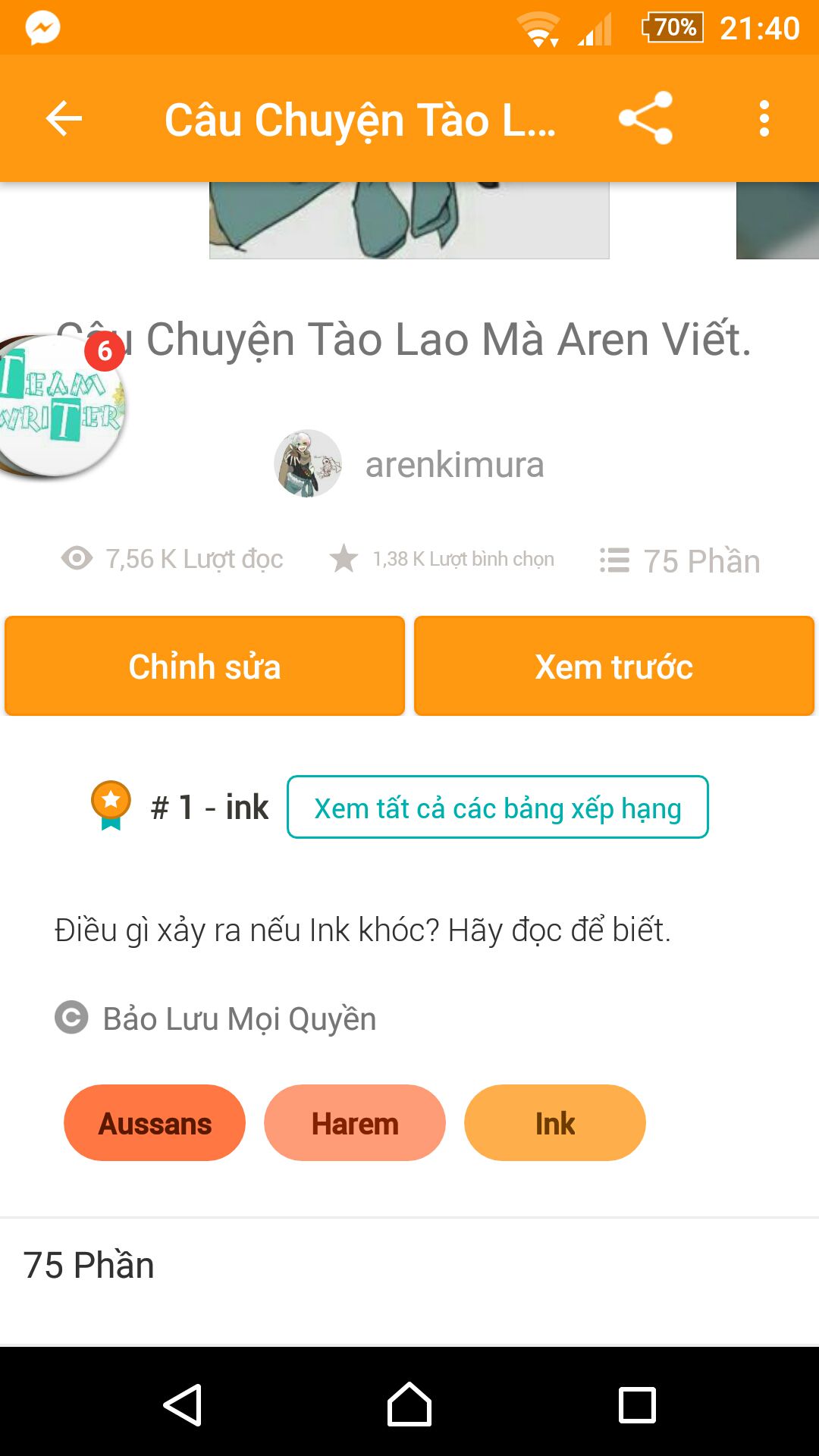Open the recent apps overview
Viewport: 819px width, 1456px height.
(x=637, y=1404)
